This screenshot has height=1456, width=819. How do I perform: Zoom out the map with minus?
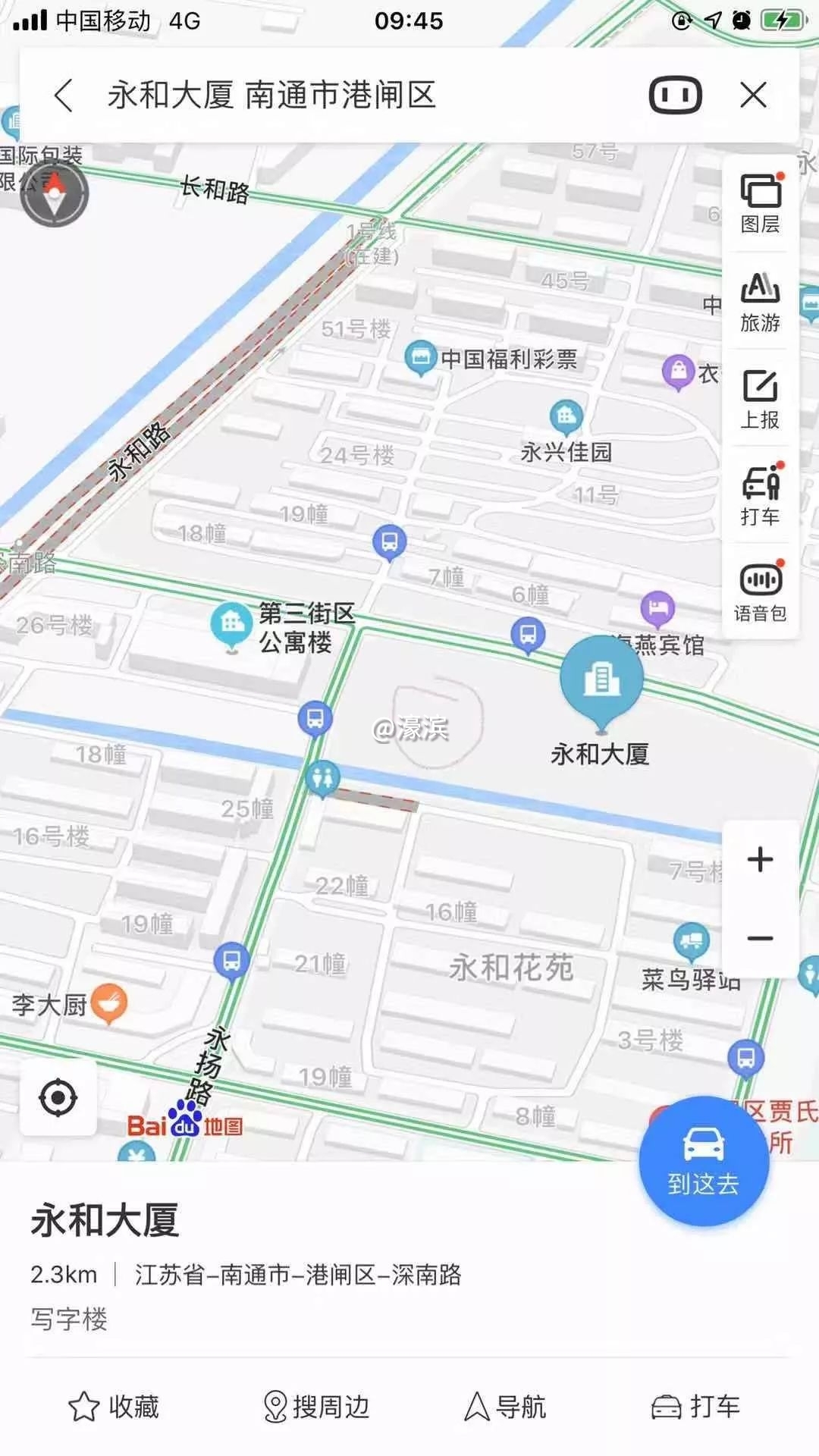pyautogui.click(x=760, y=938)
